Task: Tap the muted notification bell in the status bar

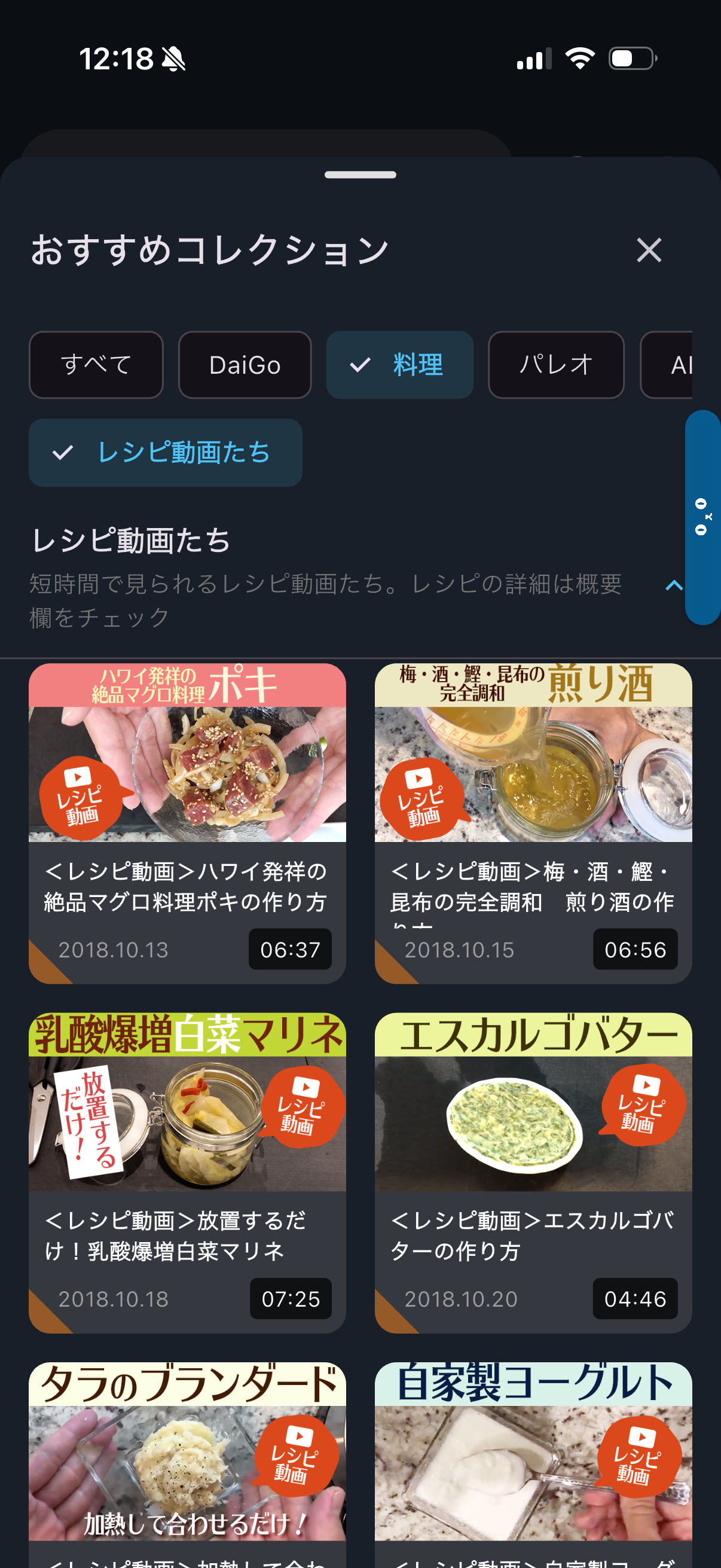Action: [172, 58]
